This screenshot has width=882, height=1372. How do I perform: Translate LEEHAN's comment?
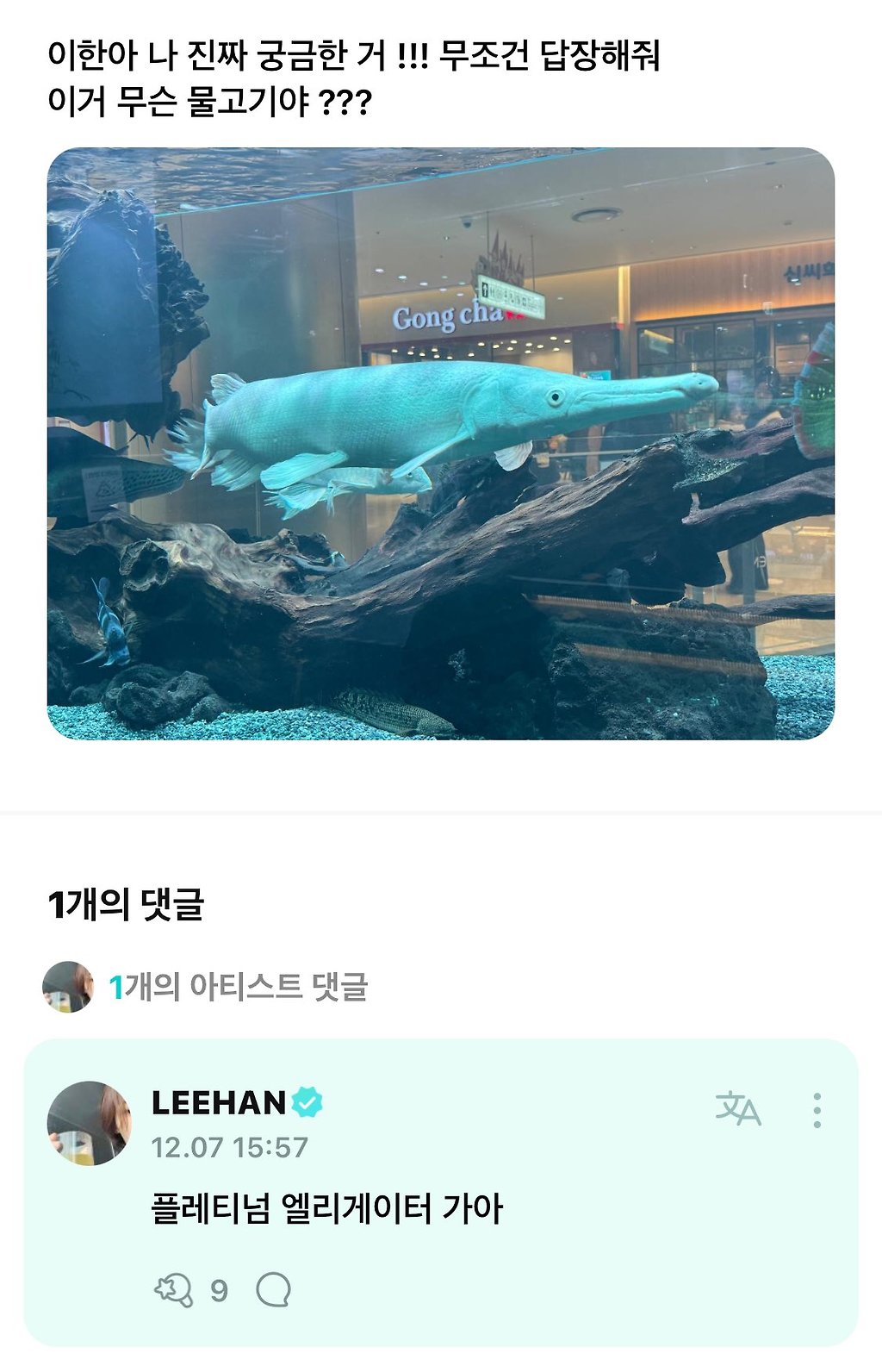(738, 1109)
